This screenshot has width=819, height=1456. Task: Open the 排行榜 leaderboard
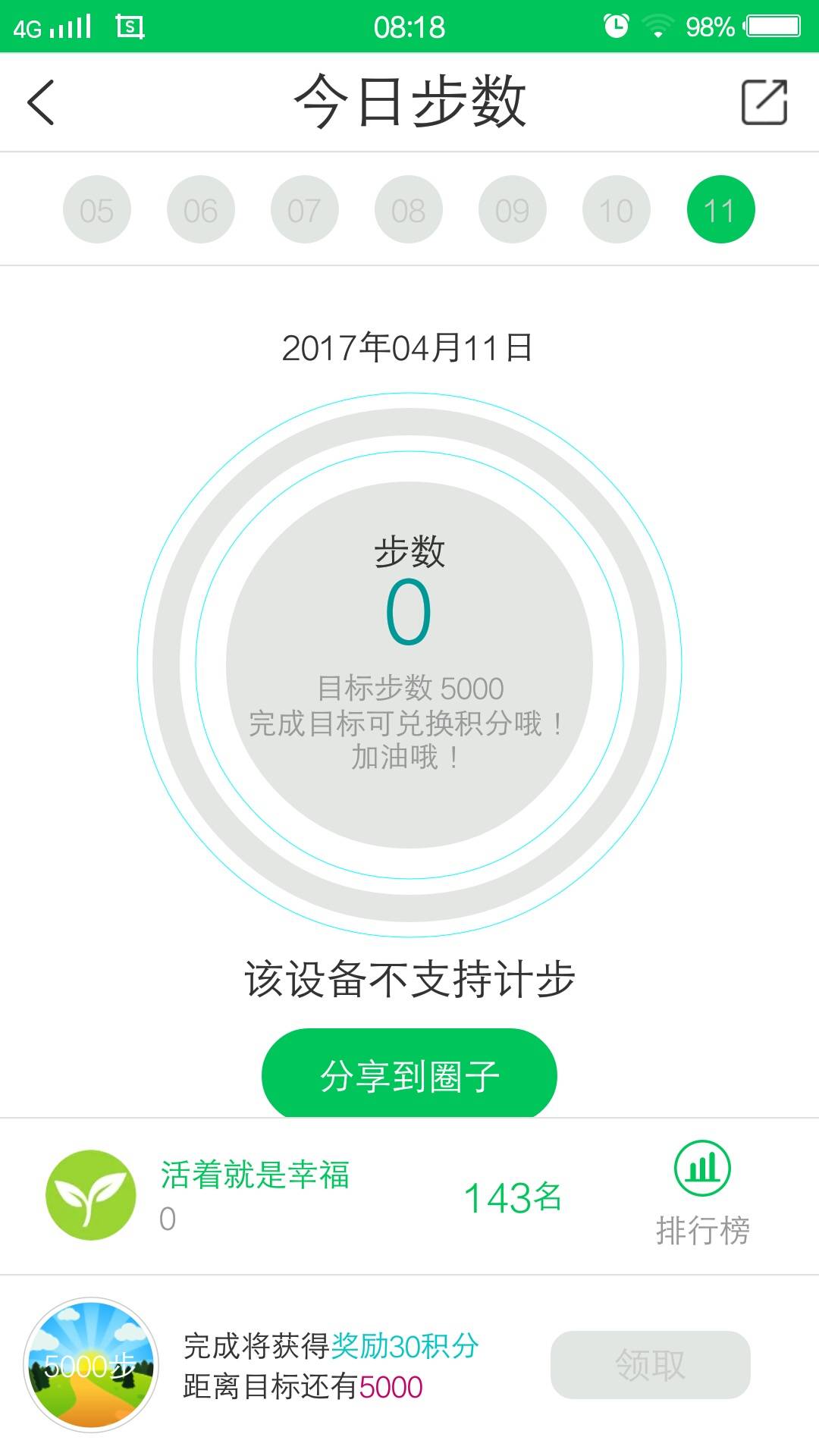point(702,1194)
